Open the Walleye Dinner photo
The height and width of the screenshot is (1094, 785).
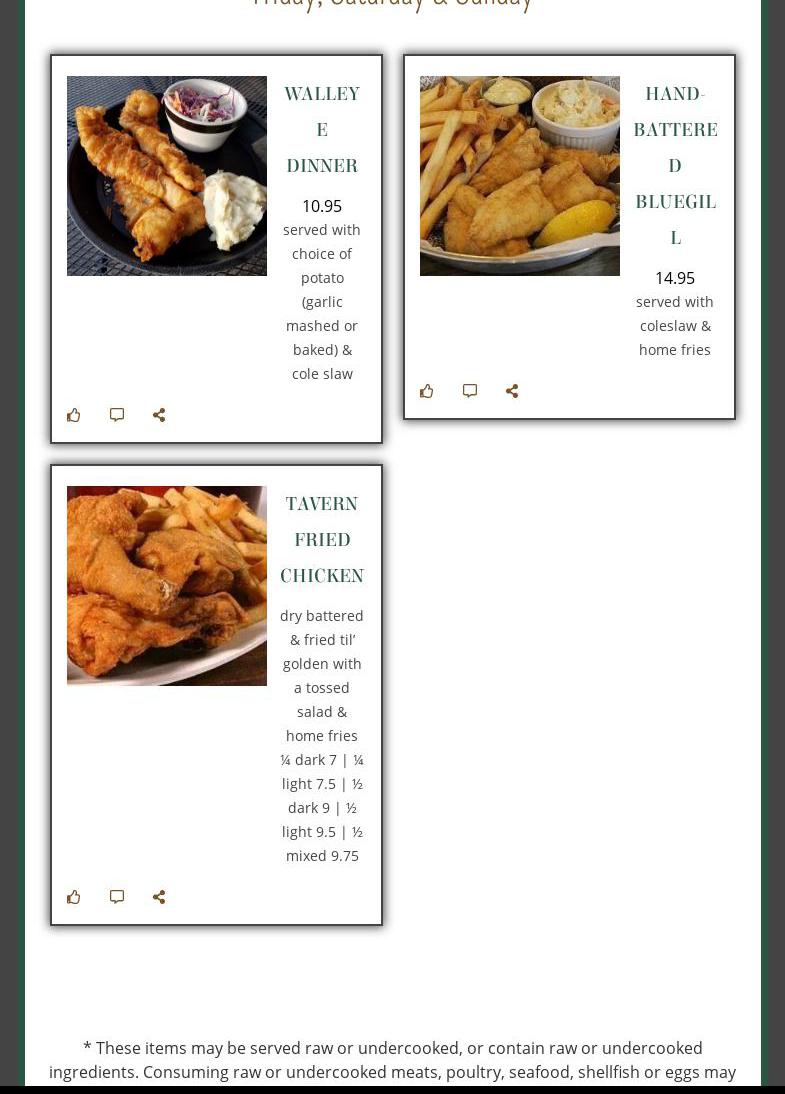[167, 176]
